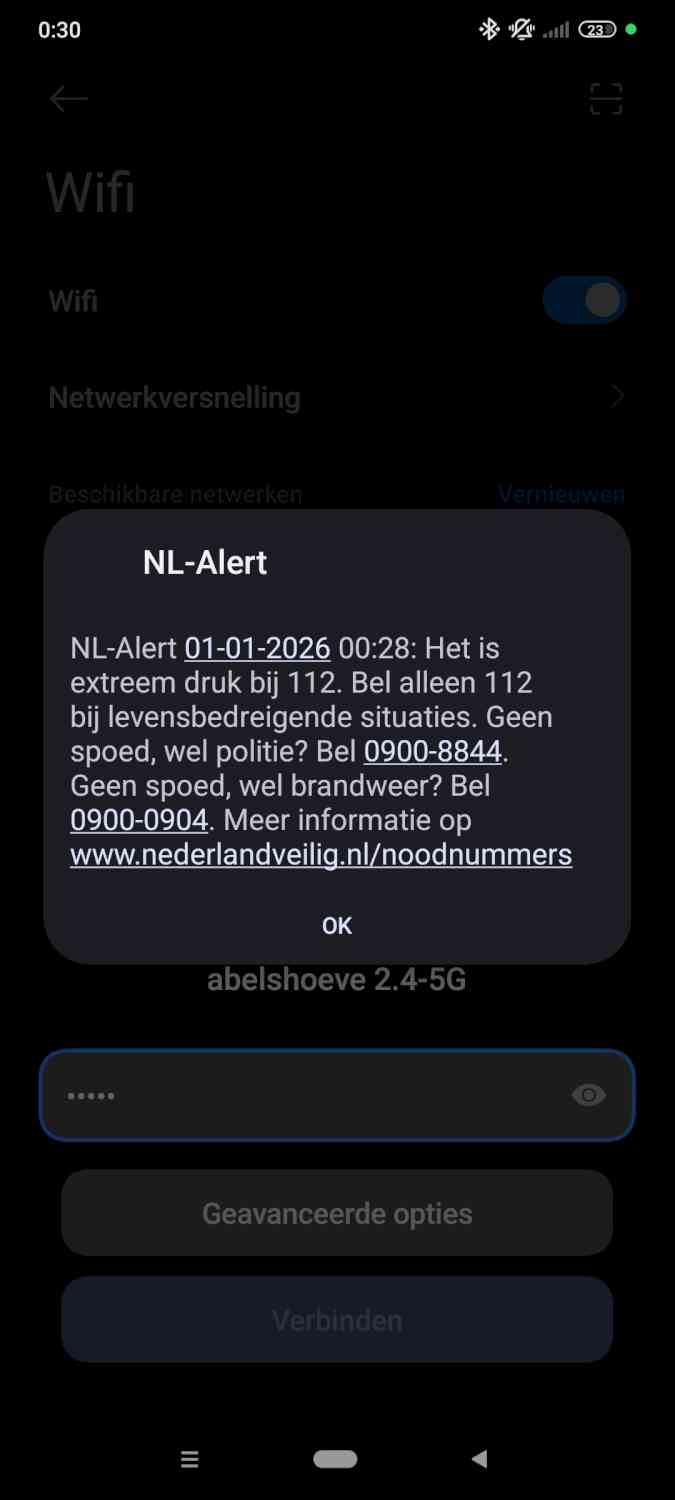Image resolution: width=675 pixels, height=1500 pixels.
Task: Call the police number 0900-8844
Action: tap(432, 751)
